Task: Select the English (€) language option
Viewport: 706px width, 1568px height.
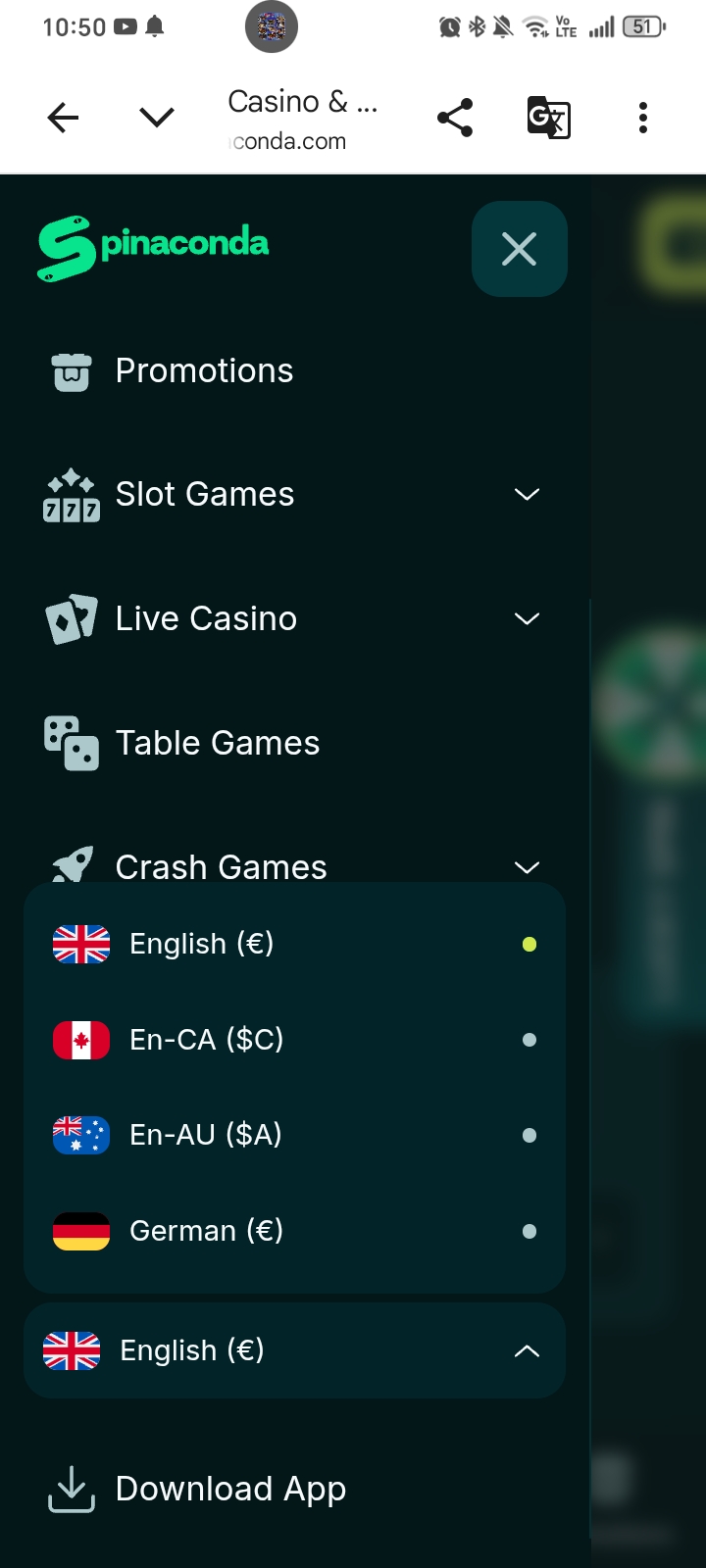Action: click(201, 944)
